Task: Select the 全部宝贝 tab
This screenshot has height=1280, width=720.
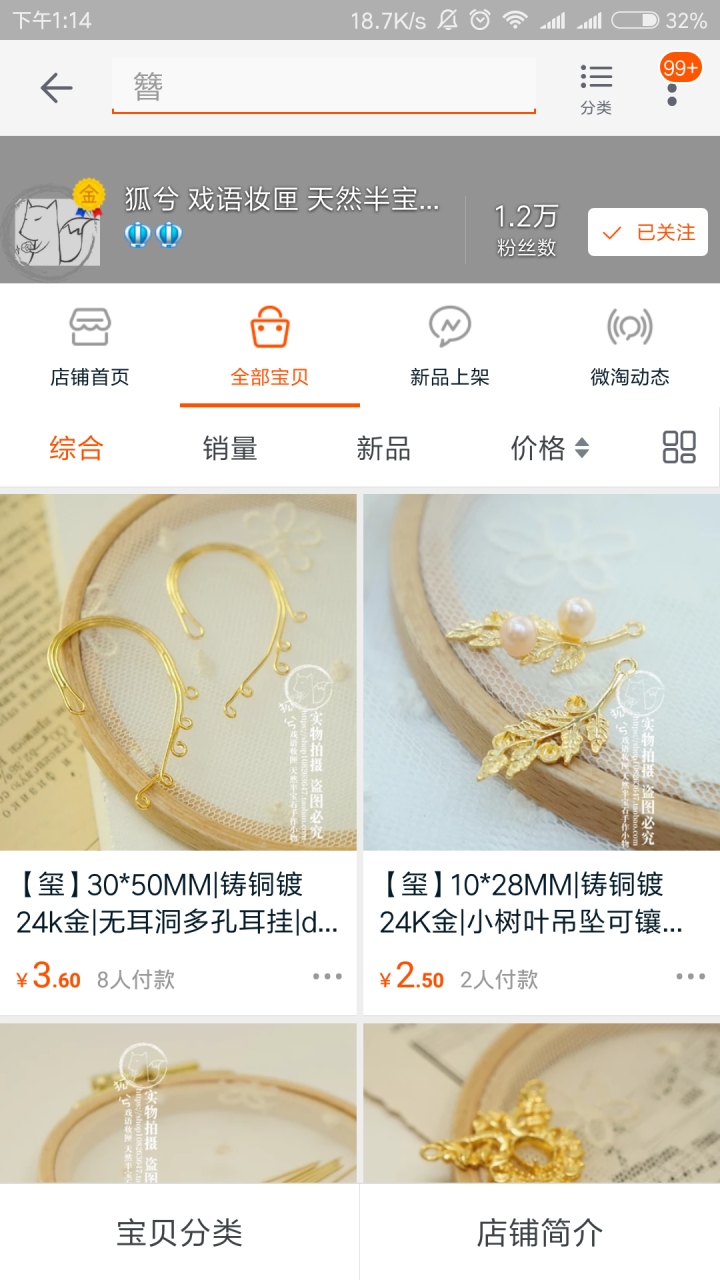Action: click(270, 346)
